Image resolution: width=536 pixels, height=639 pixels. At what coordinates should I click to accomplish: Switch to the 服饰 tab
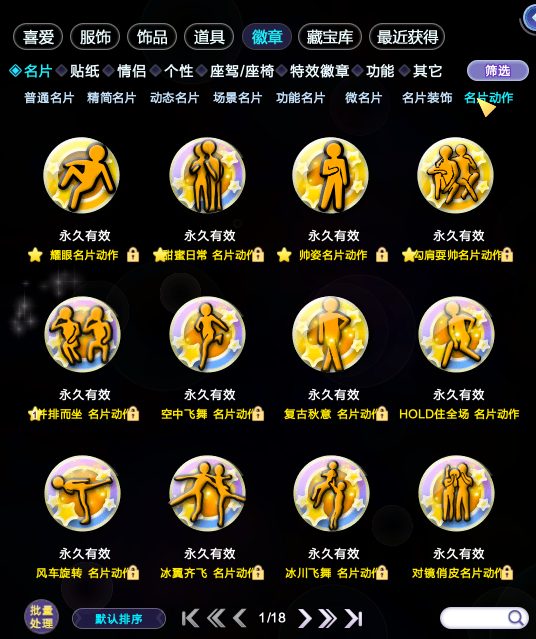pos(95,37)
